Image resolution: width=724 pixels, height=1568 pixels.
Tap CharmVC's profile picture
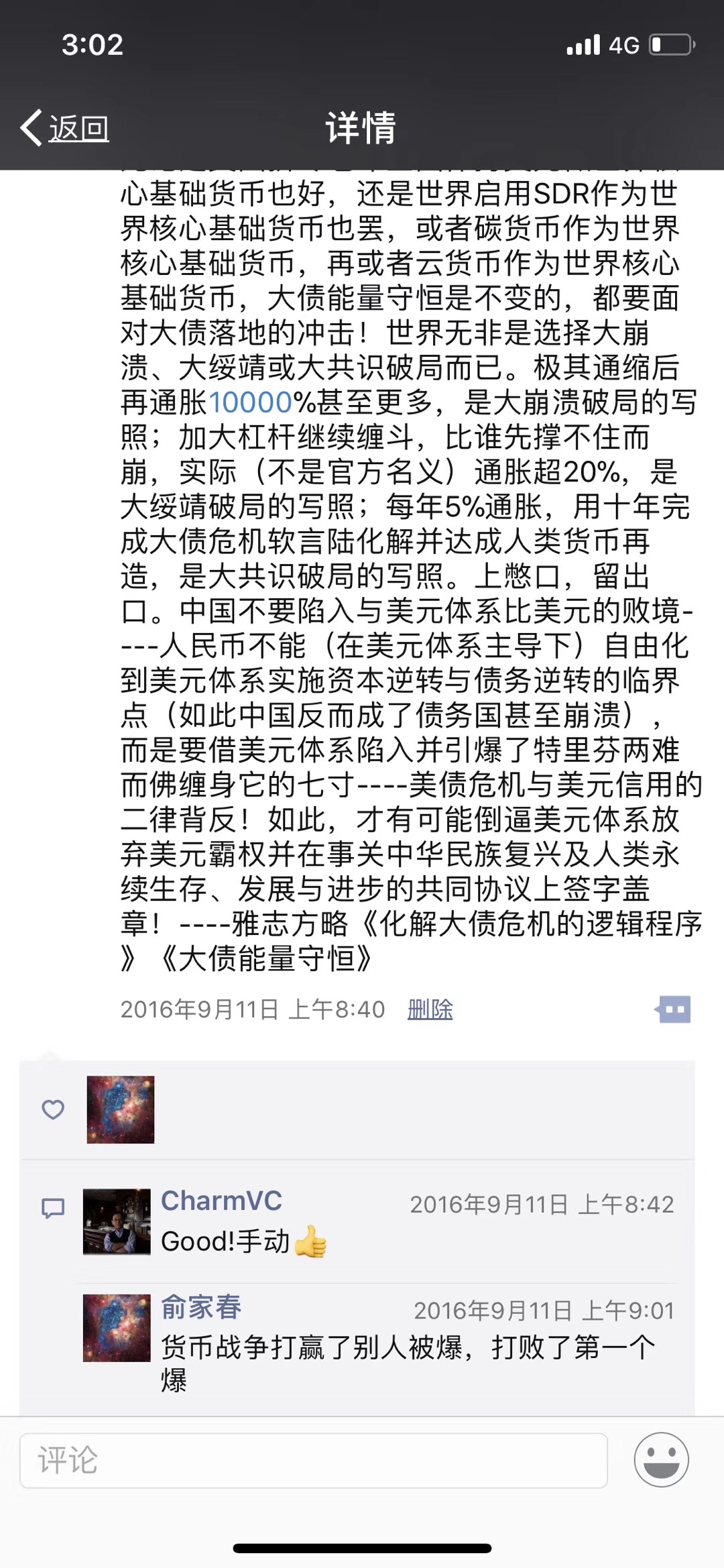(x=117, y=1221)
